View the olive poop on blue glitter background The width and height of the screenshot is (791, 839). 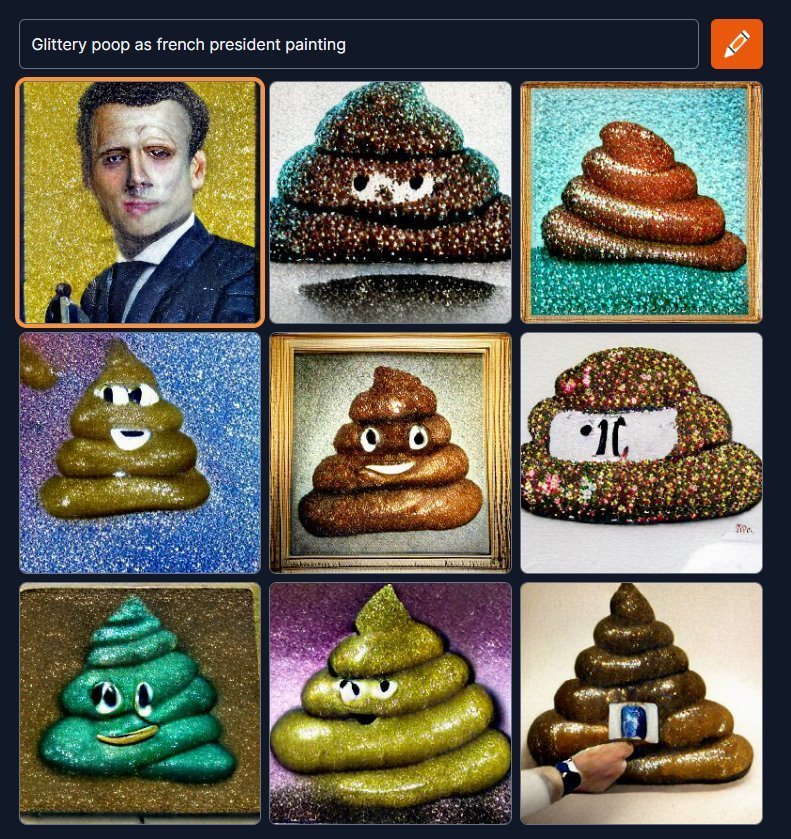click(x=140, y=453)
